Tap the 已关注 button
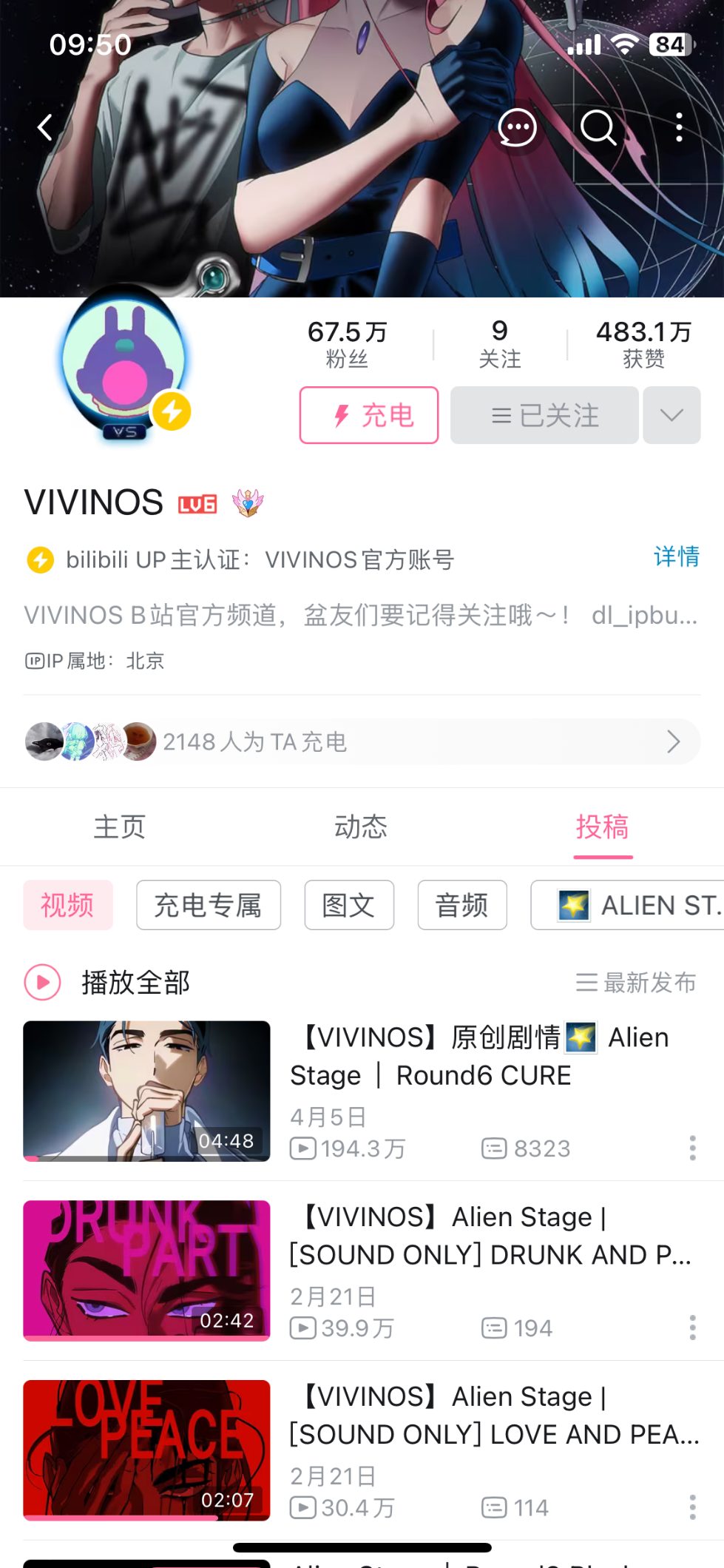 pos(544,415)
